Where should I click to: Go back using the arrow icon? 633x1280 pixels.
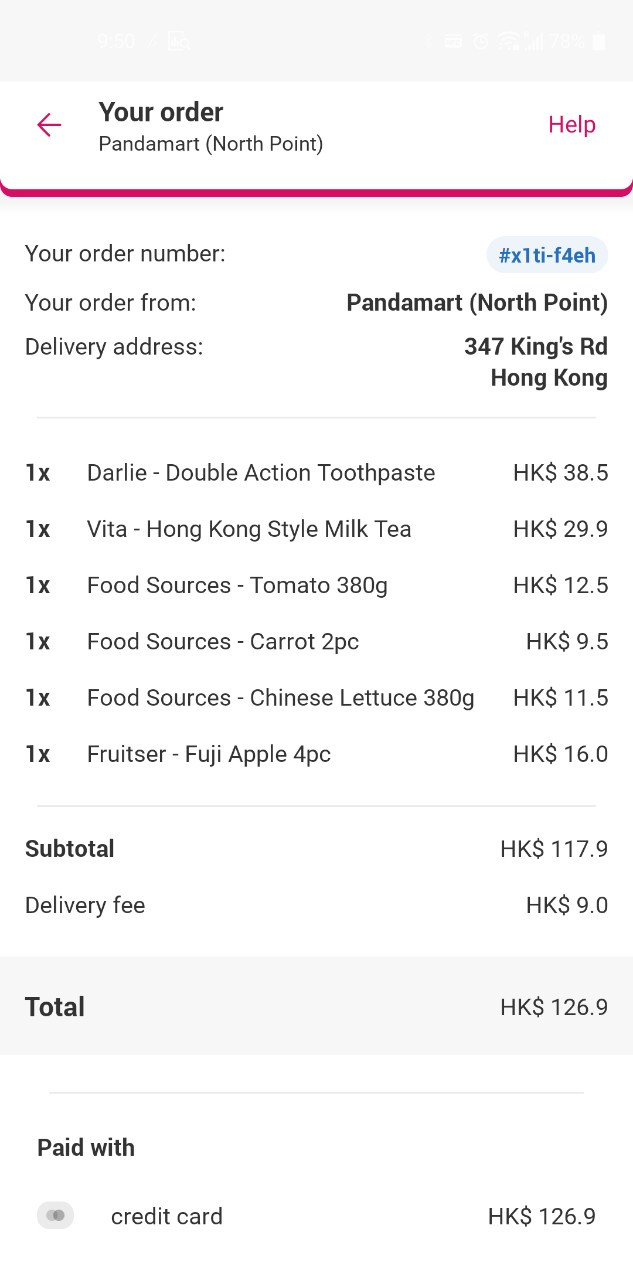click(x=49, y=125)
